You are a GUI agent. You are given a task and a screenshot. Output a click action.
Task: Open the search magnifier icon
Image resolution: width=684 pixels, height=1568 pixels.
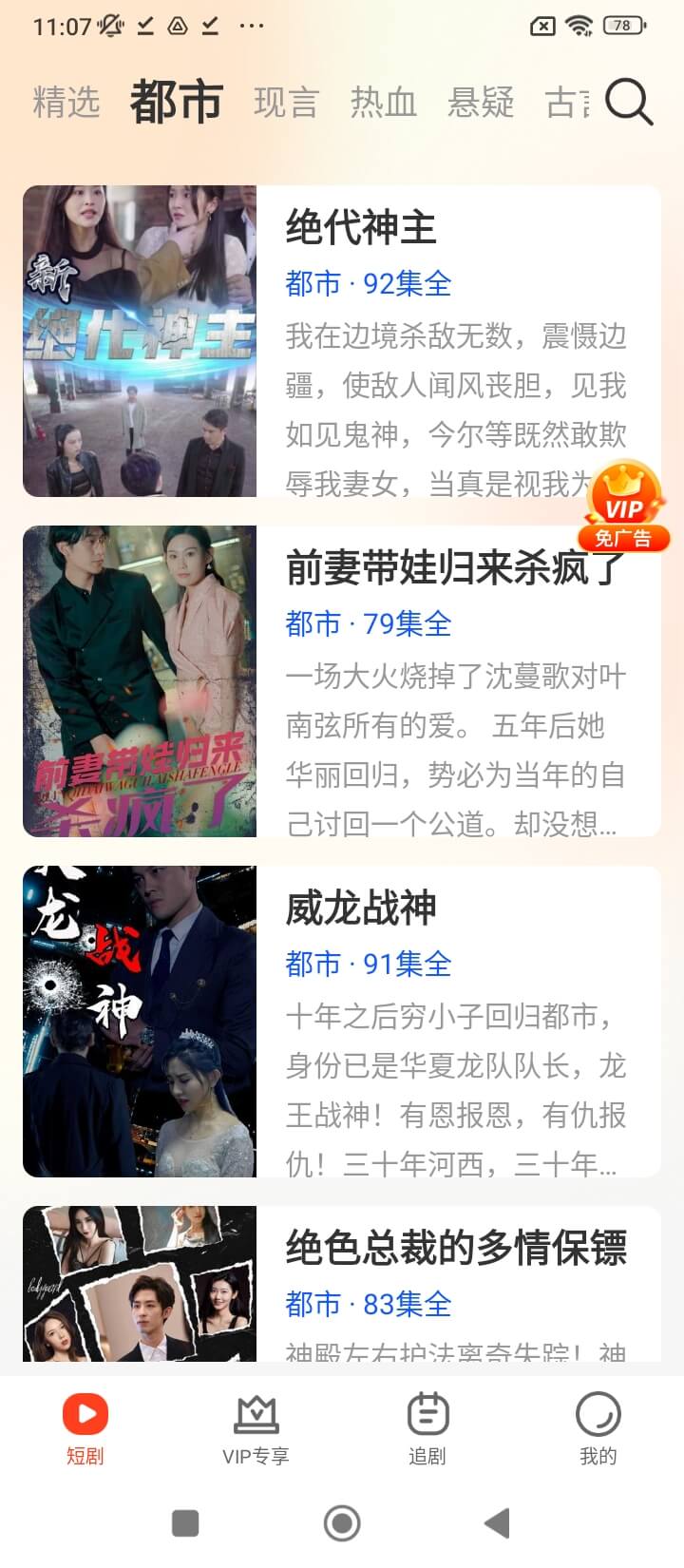coord(628,102)
